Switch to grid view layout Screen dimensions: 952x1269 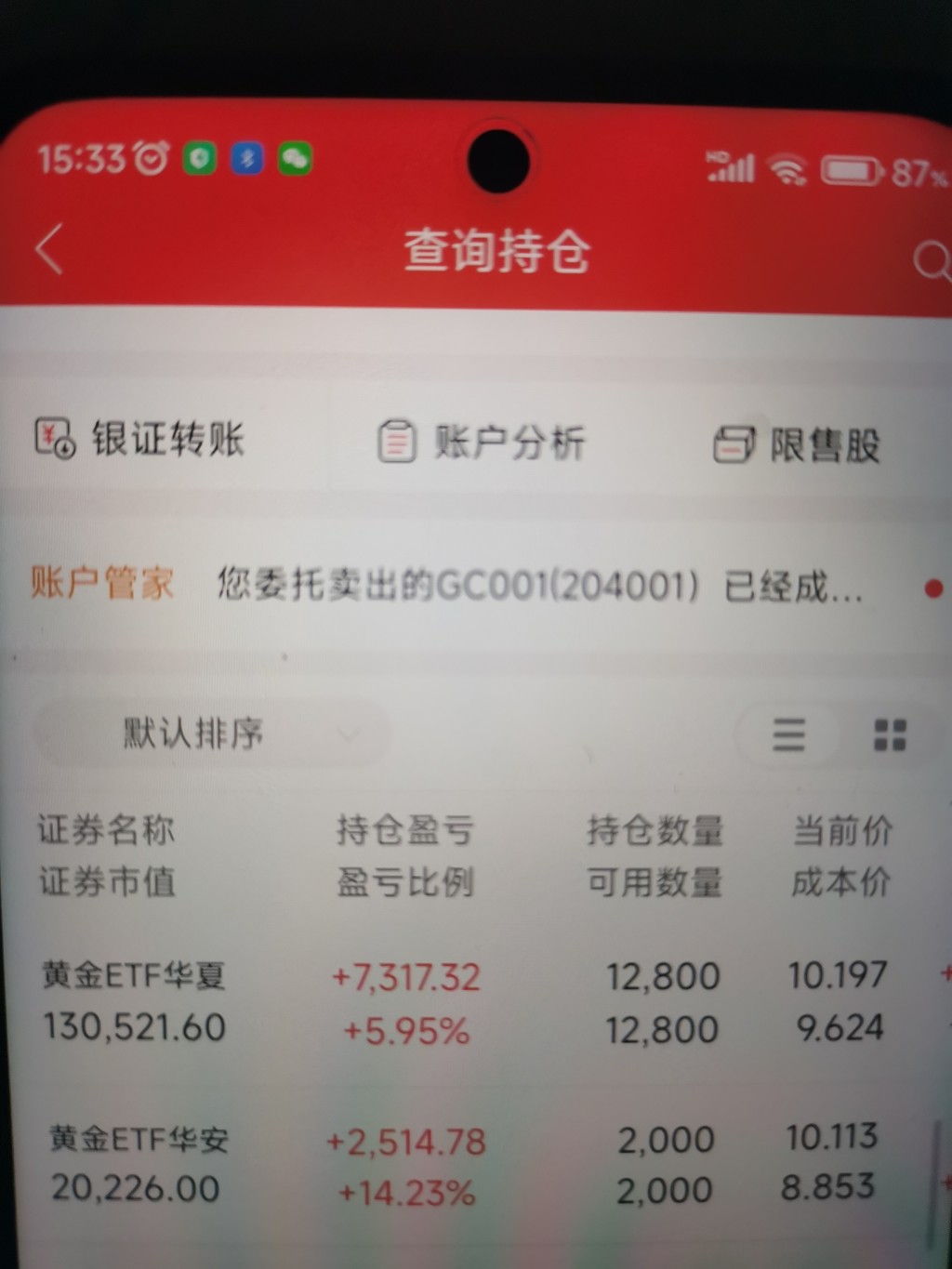pyautogui.click(x=890, y=734)
